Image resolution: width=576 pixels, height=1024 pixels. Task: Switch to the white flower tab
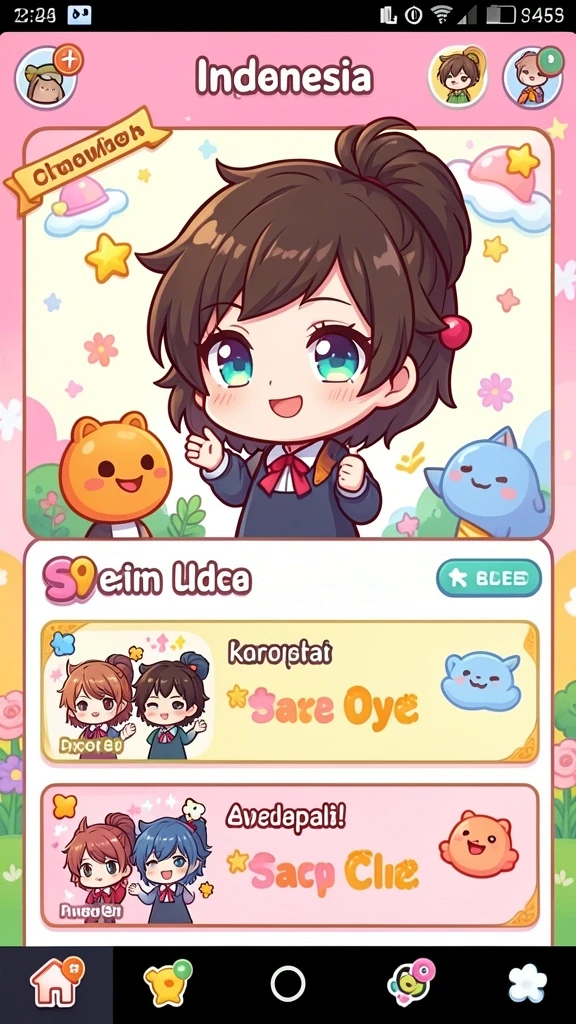coord(527,985)
